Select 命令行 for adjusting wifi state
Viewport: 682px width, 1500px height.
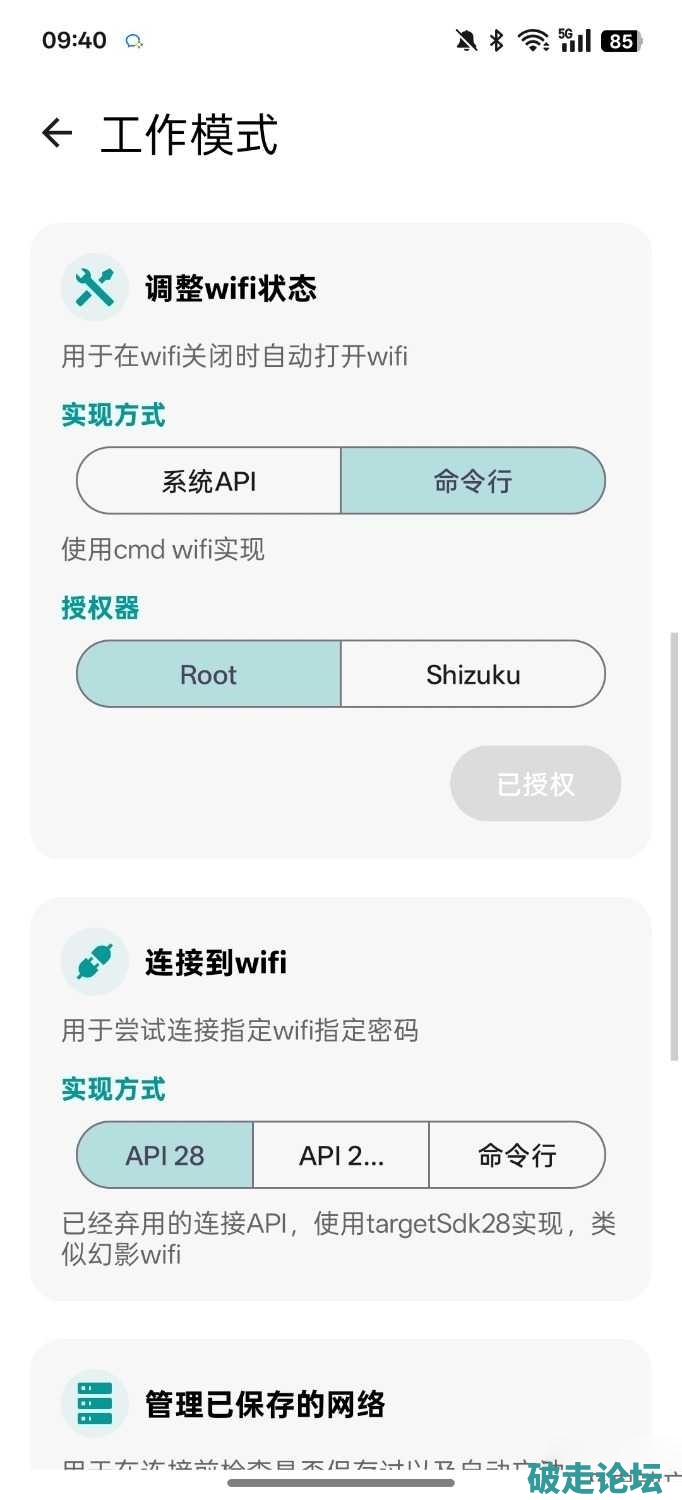tap(473, 481)
